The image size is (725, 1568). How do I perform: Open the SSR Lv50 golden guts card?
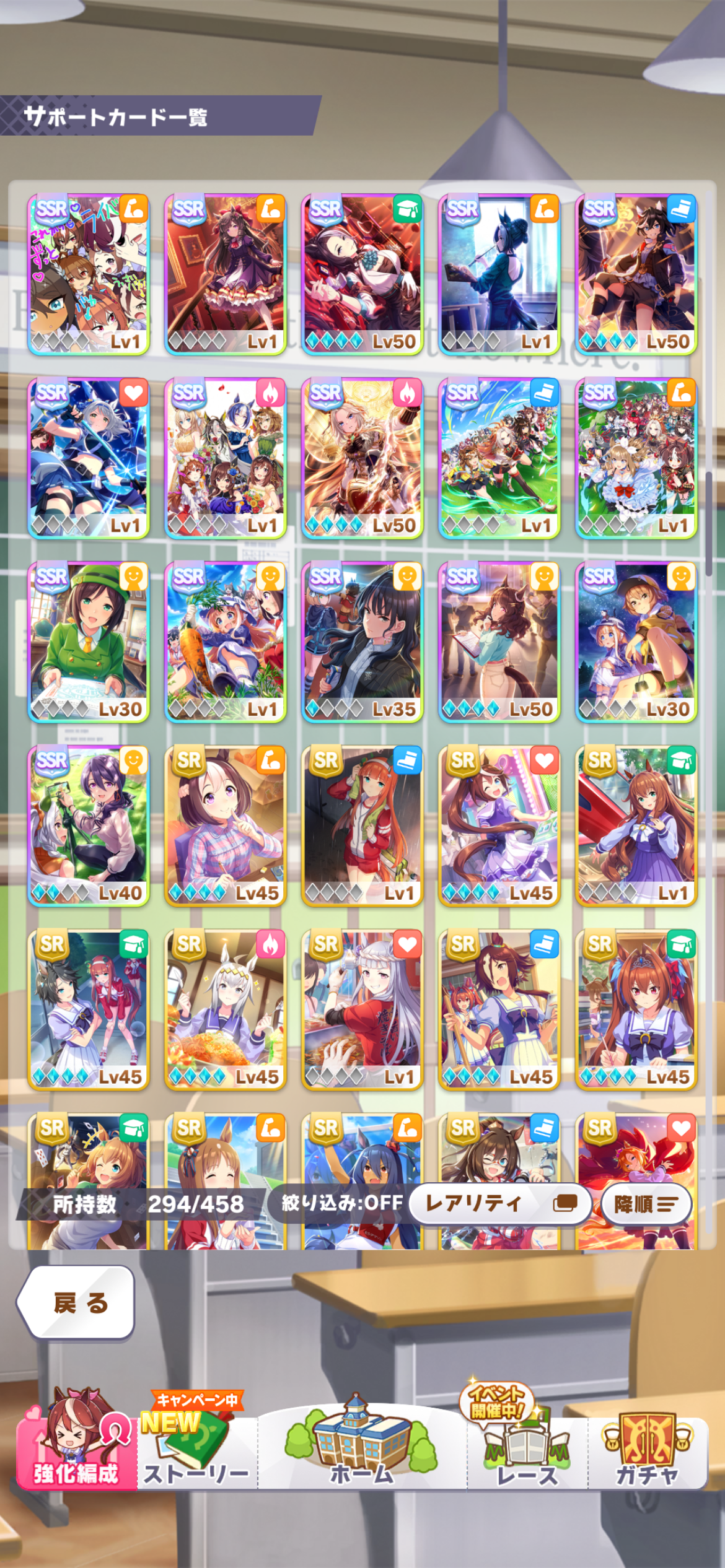pos(362,458)
